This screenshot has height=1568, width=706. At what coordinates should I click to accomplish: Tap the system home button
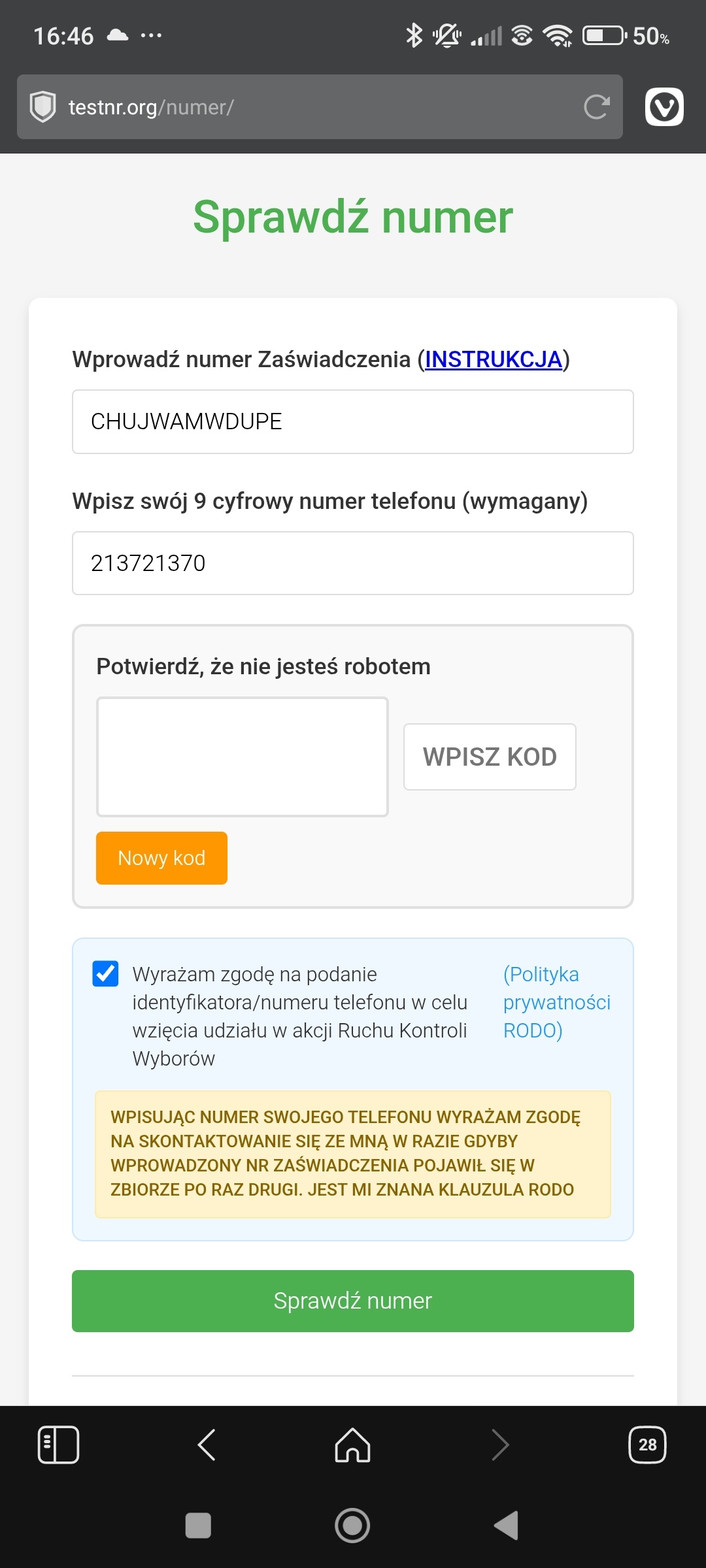pyautogui.click(x=353, y=1526)
